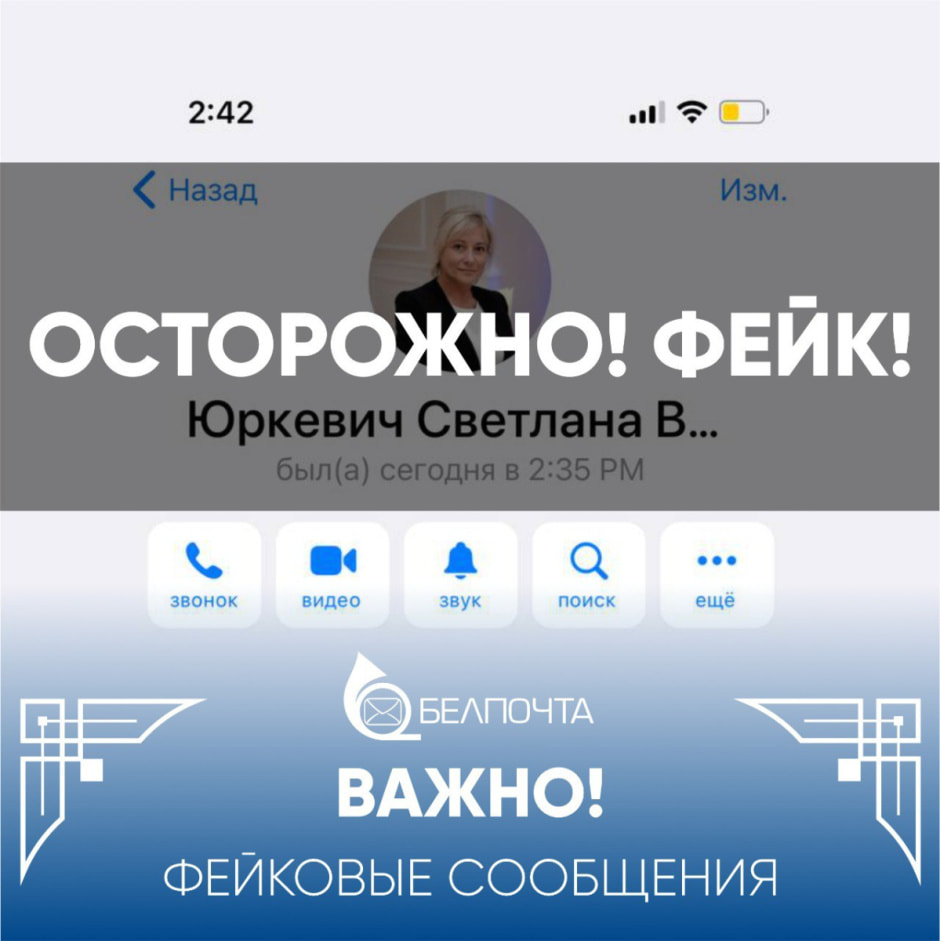Tap the three-dots icon above ещё label
Screen dimensions: 940x941
717,558
